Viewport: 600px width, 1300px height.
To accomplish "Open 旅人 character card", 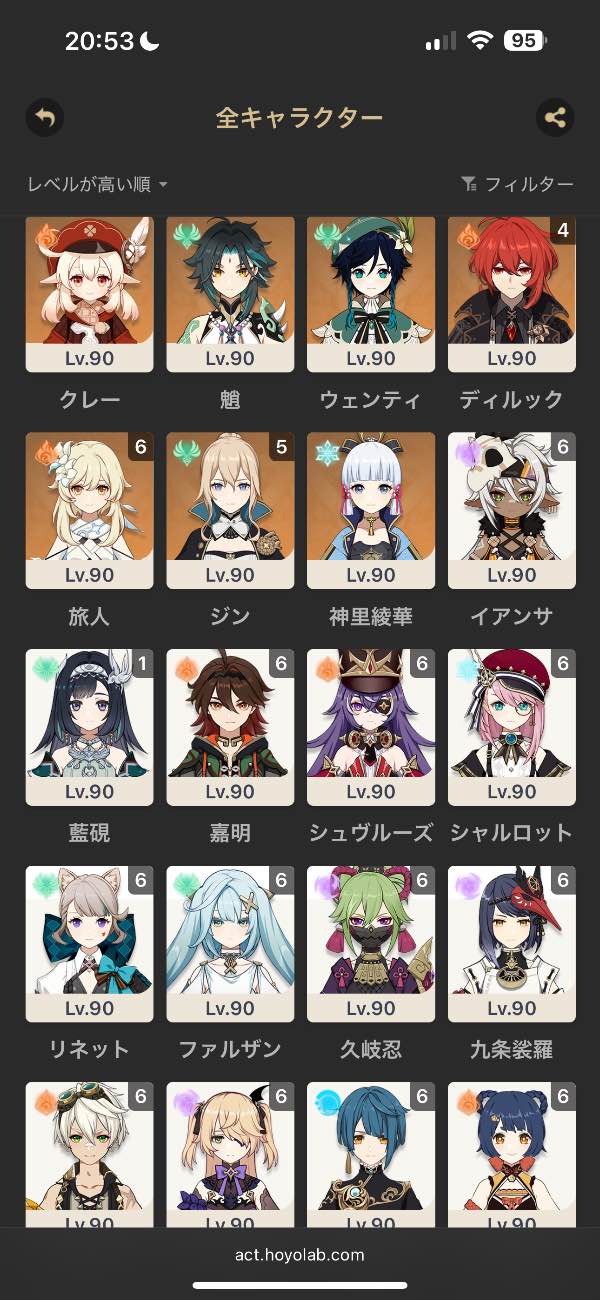I will tap(89, 510).
